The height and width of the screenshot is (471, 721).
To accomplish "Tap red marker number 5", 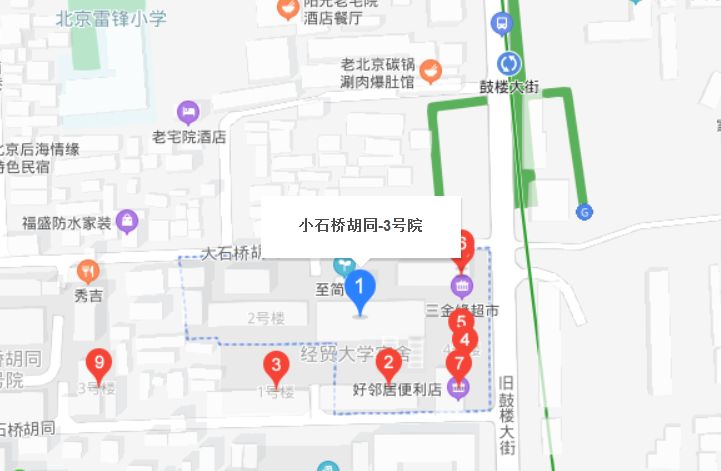I will (x=460, y=320).
